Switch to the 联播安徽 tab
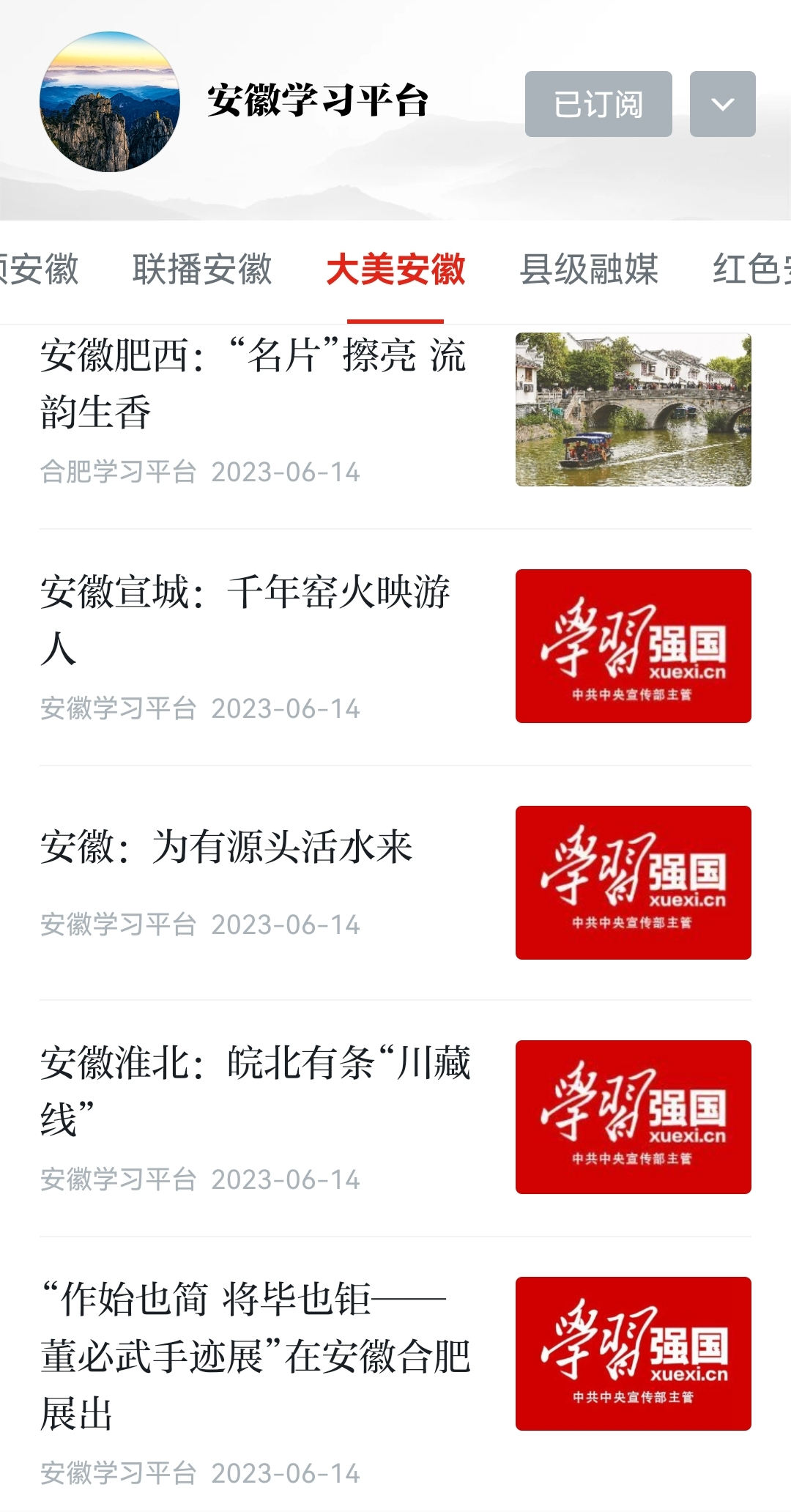 point(202,270)
